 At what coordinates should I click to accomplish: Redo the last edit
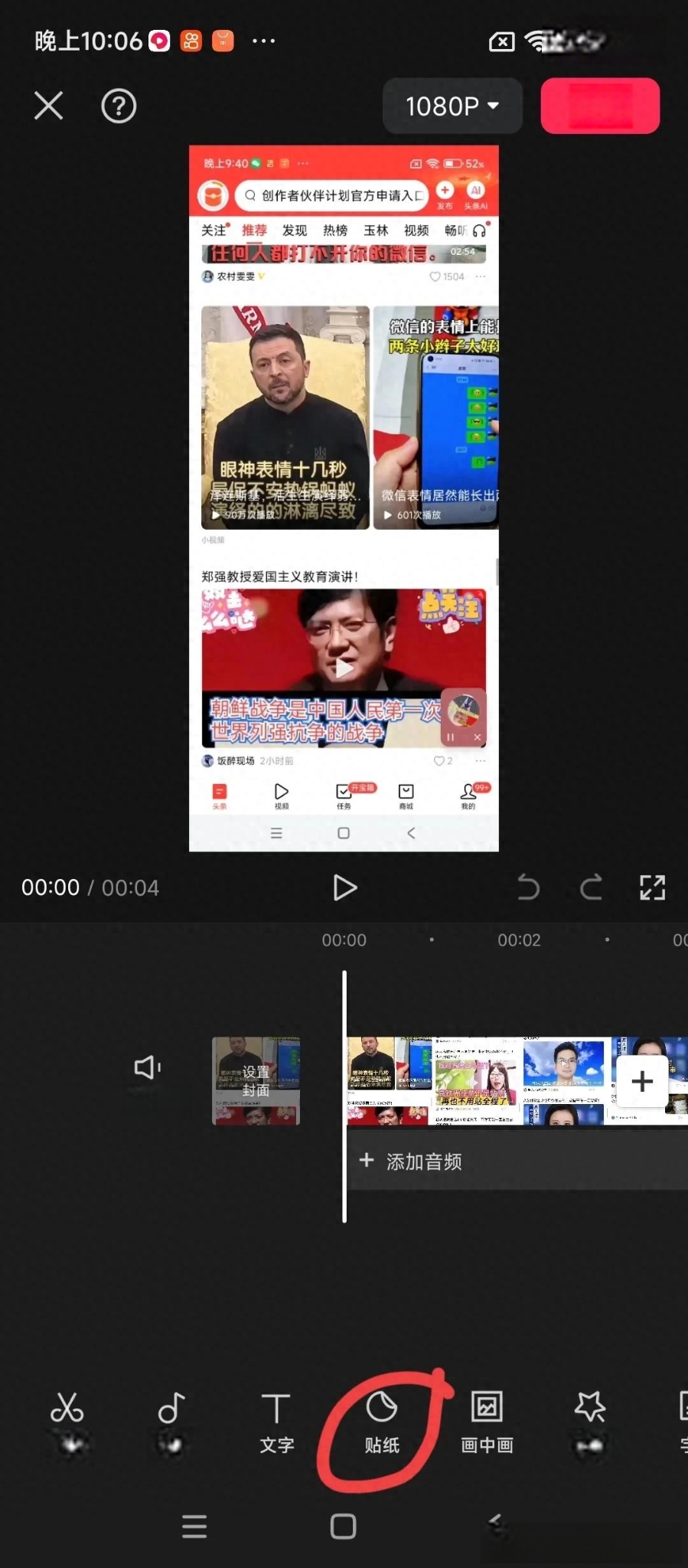(x=591, y=888)
